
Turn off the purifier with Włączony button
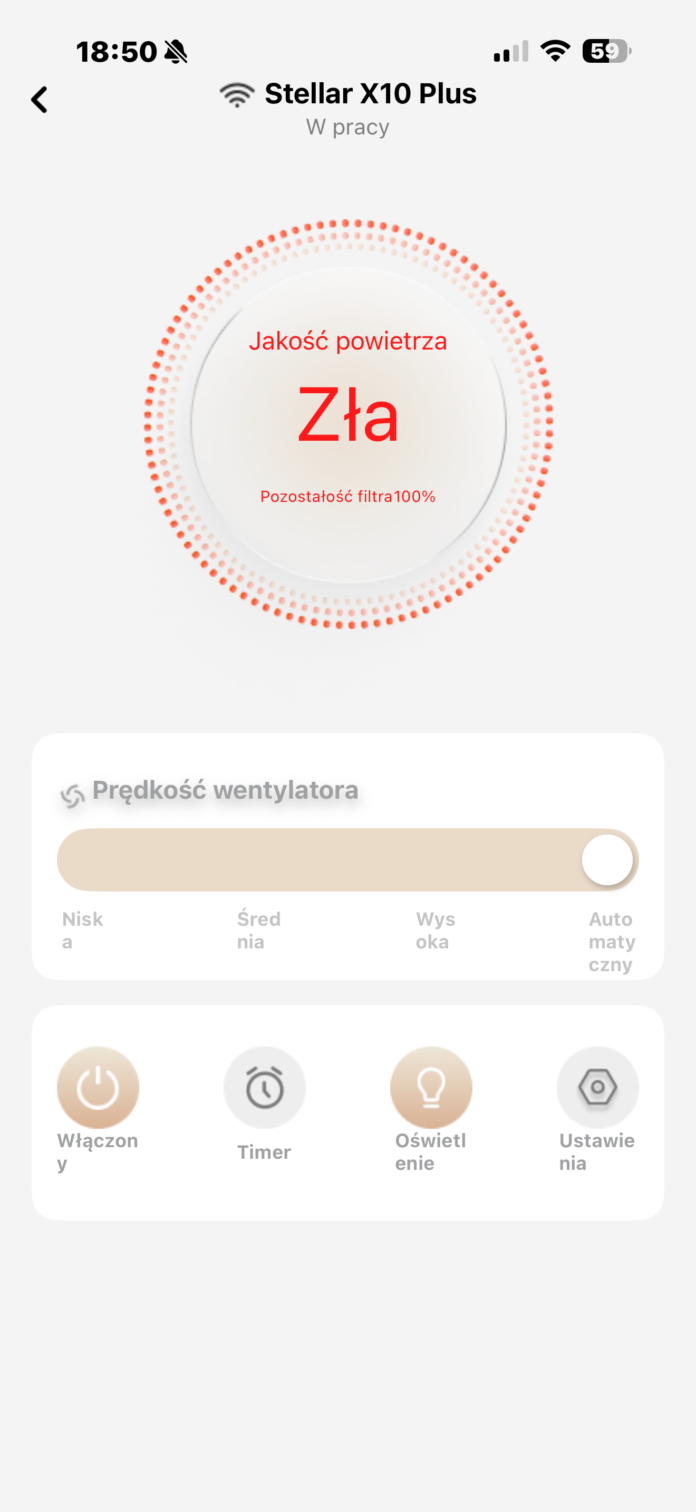[98, 1088]
